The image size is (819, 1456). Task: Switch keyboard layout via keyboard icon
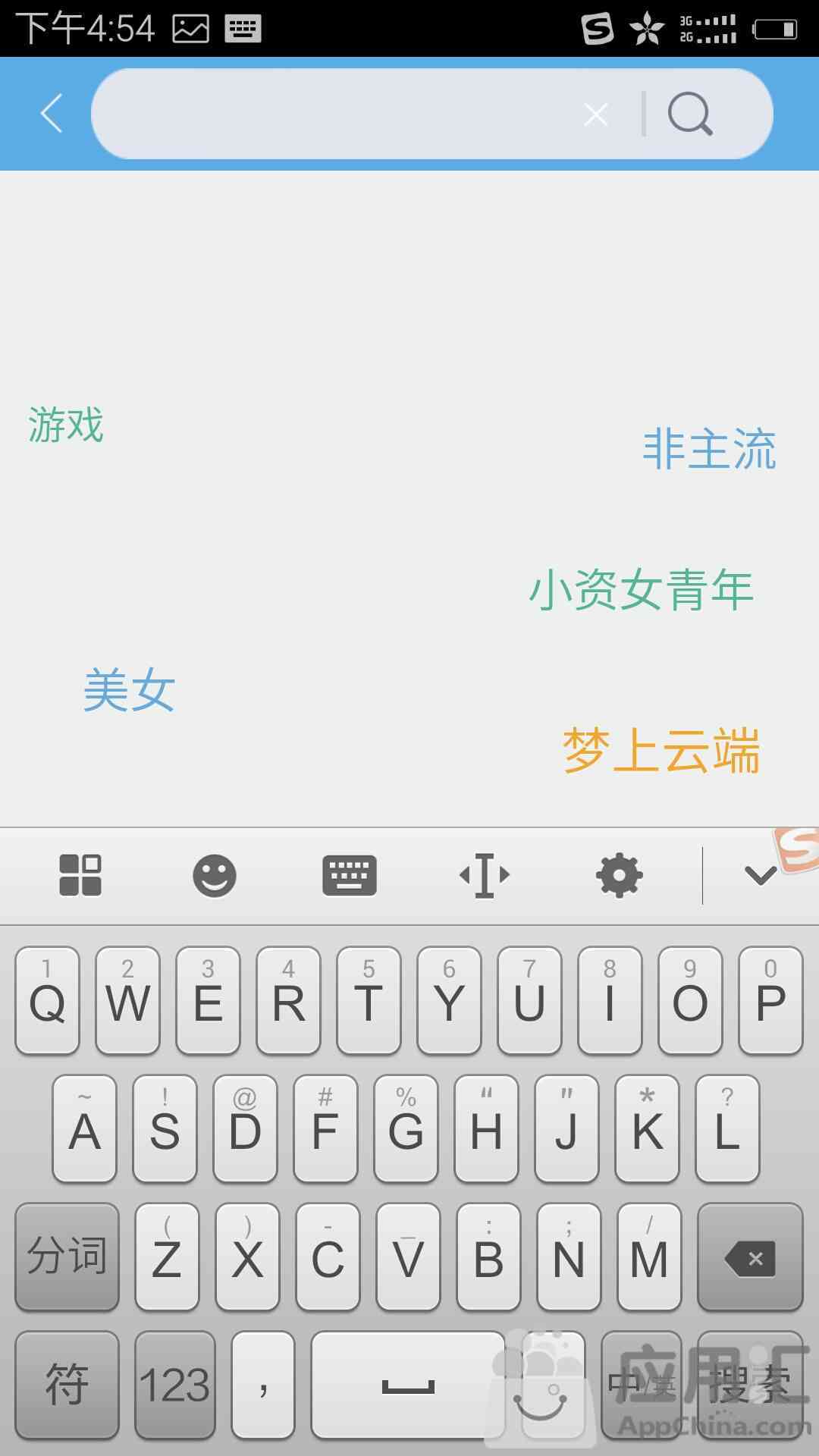350,875
